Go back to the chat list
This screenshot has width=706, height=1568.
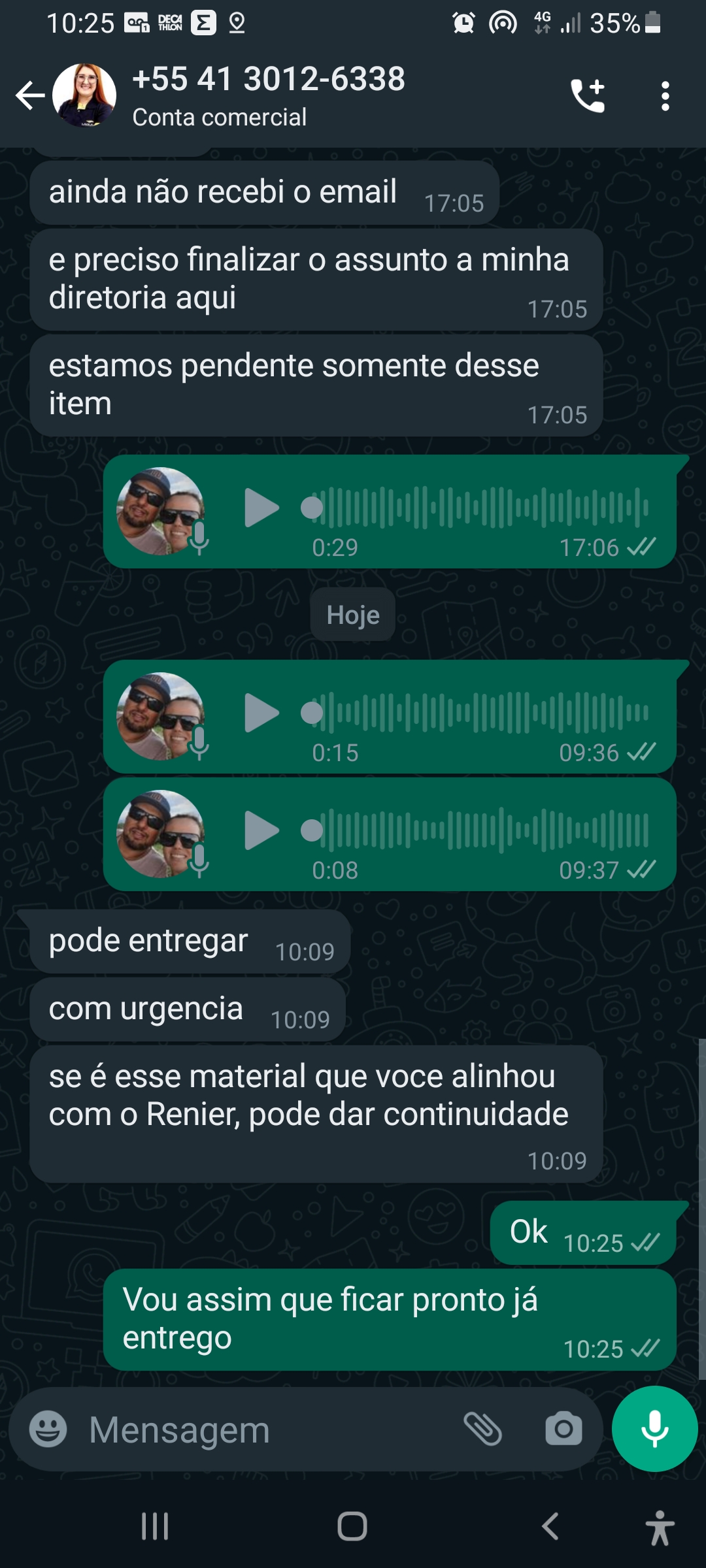30,96
